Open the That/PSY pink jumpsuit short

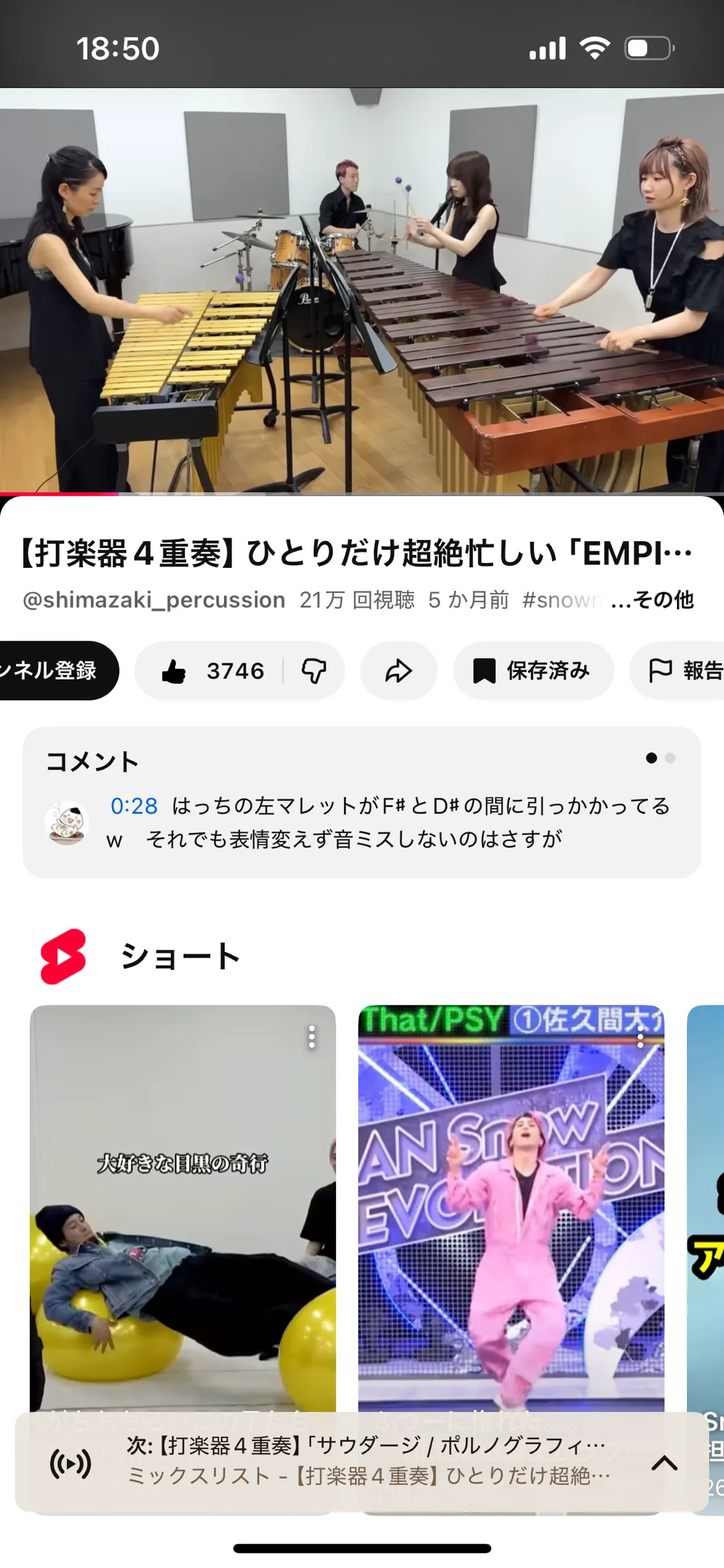coord(511,1207)
